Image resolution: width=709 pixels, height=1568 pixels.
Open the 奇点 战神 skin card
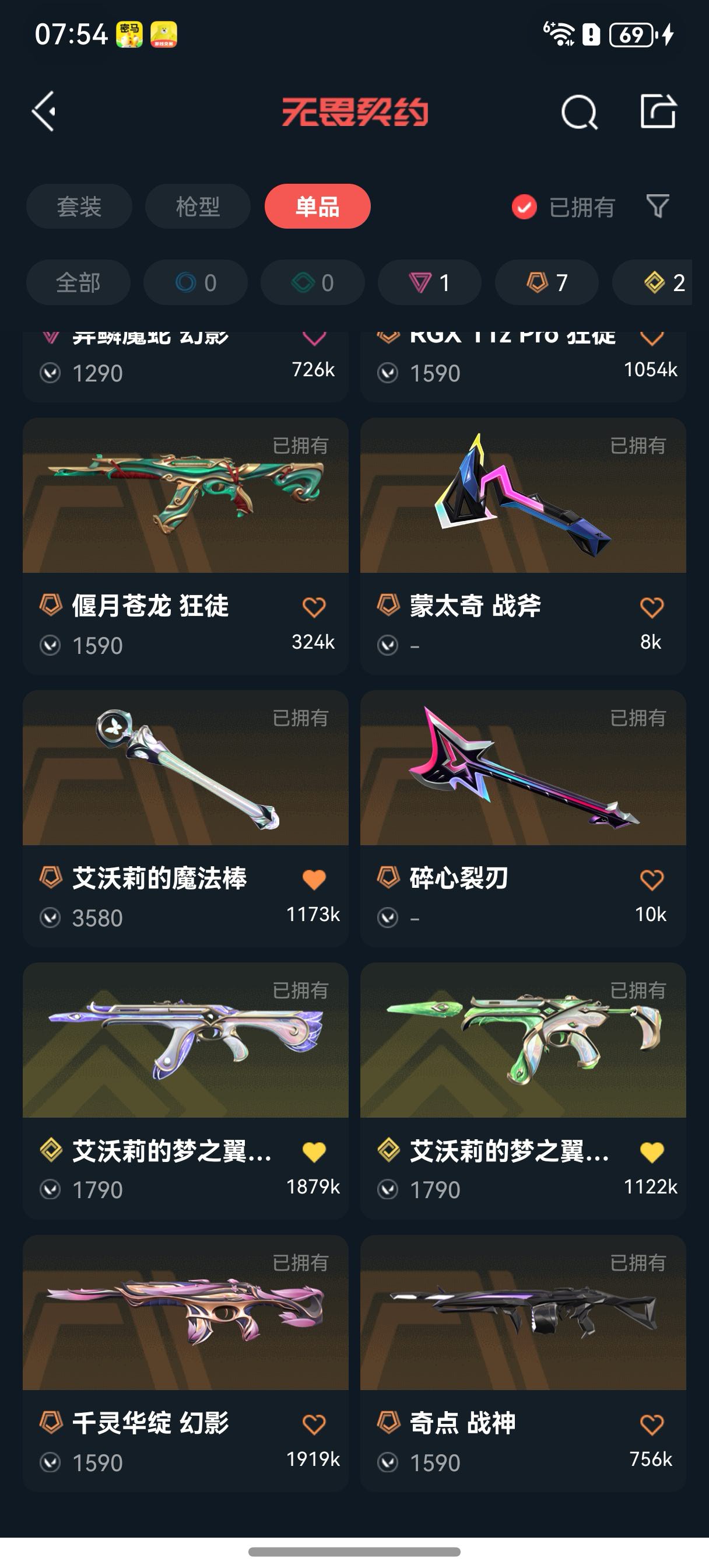pos(523,1313)
